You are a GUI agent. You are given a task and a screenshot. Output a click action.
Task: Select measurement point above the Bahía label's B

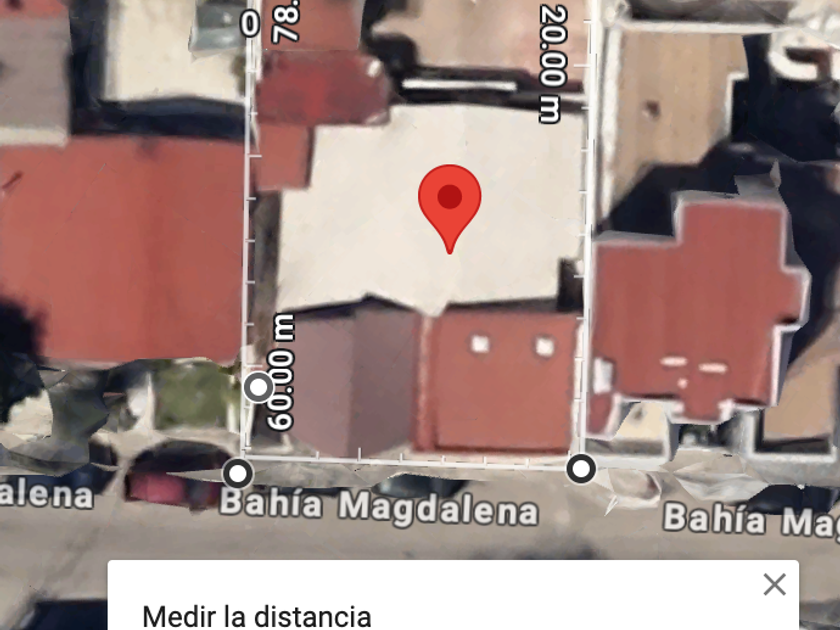(238, 472)
